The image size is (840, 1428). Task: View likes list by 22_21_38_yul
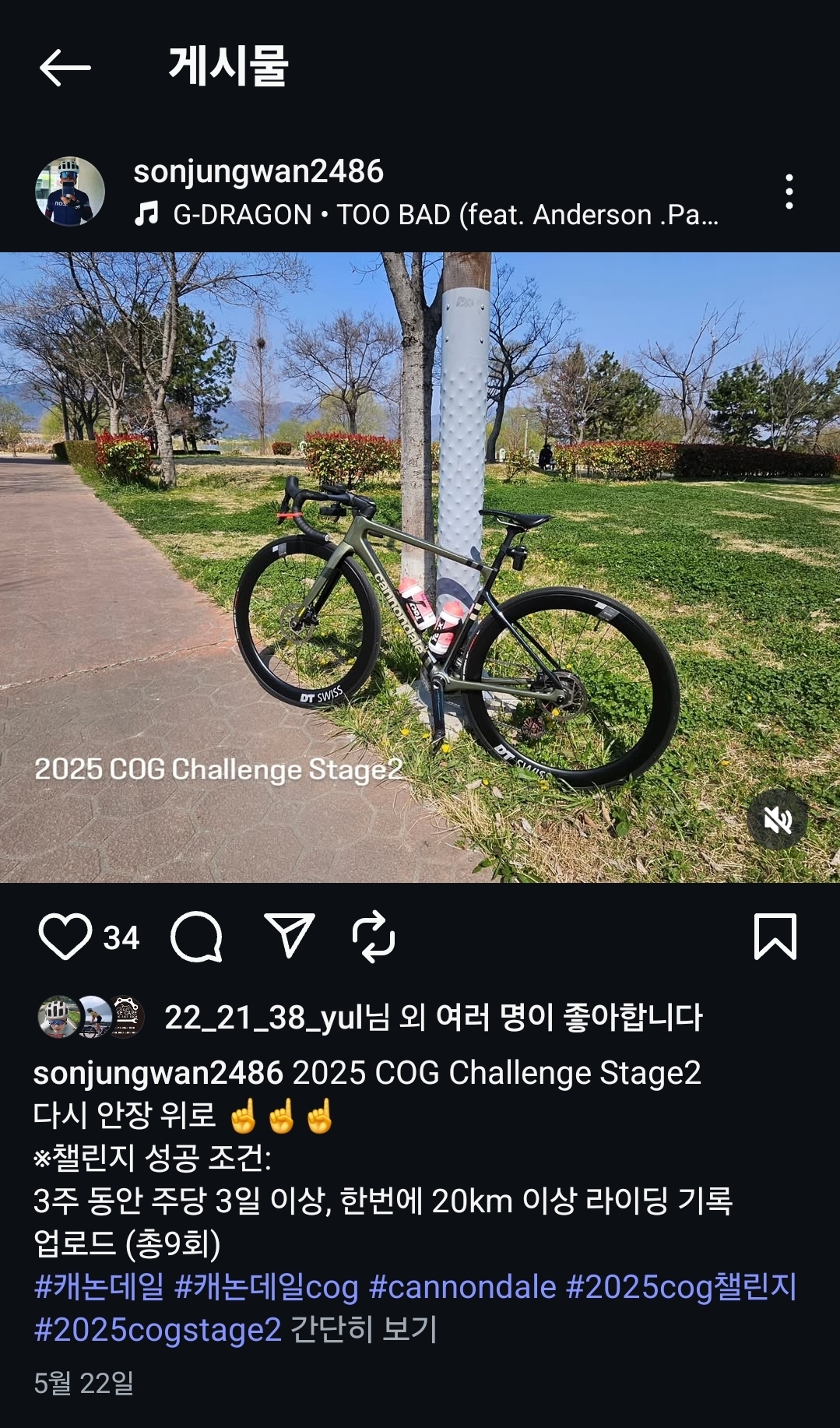click(x=265, y=1018)
